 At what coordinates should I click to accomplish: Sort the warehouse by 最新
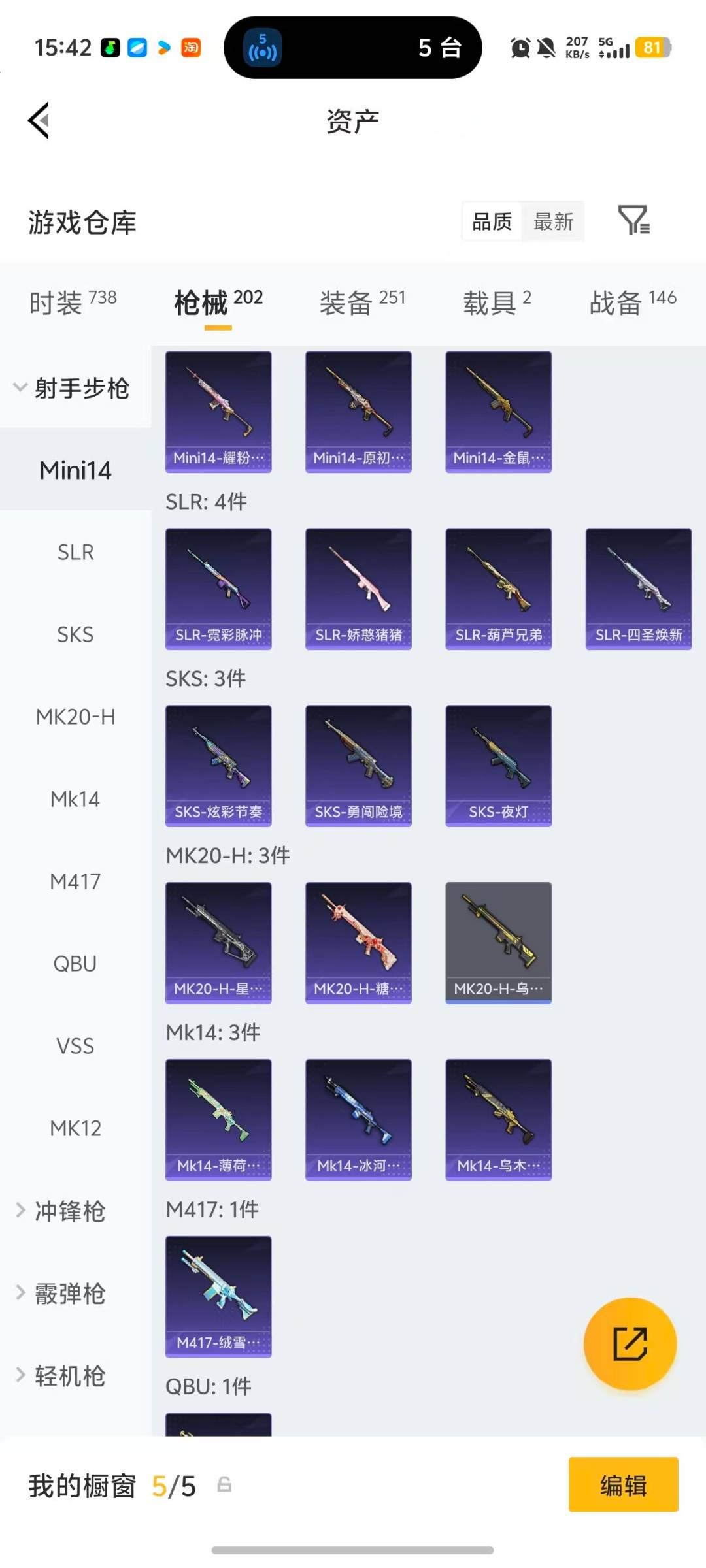tap(553, 221)
